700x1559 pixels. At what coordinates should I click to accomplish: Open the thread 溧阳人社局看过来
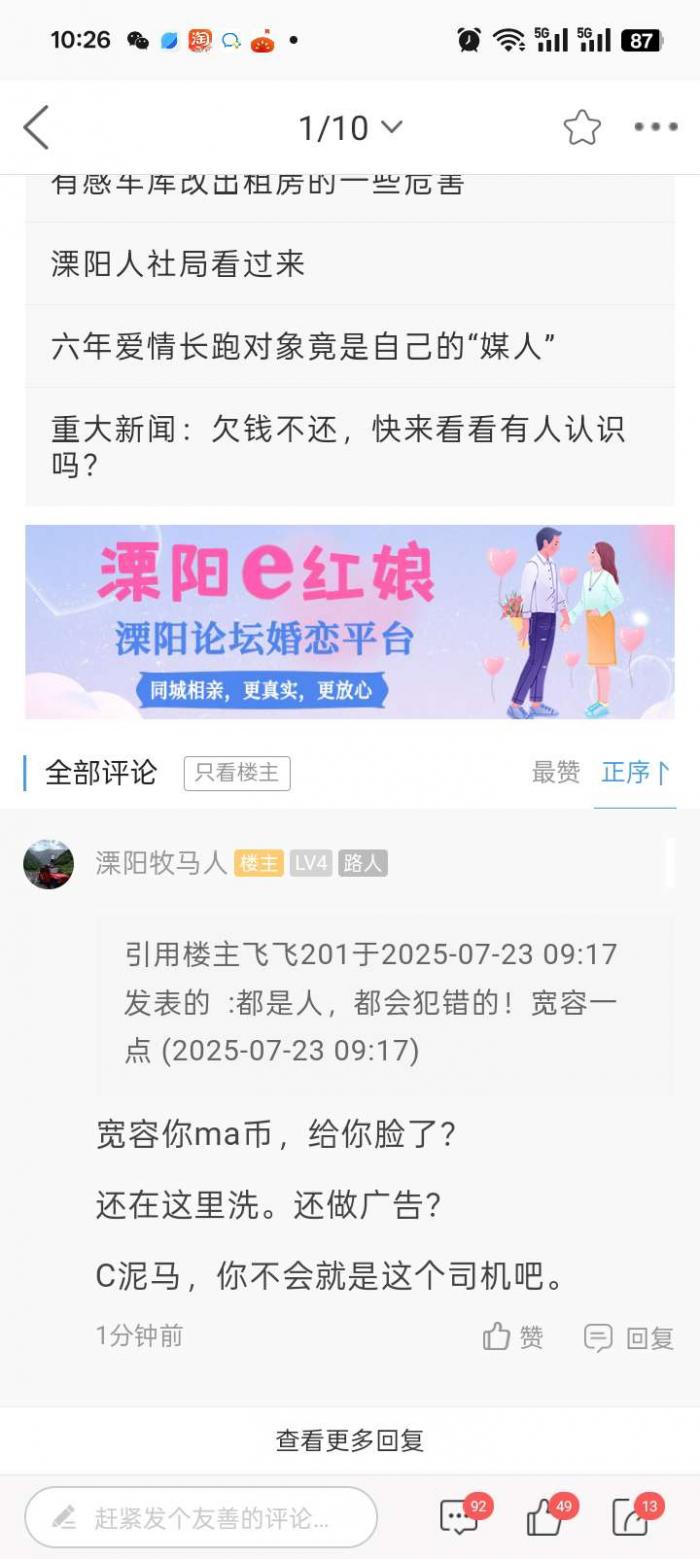[x=178, y=264]
